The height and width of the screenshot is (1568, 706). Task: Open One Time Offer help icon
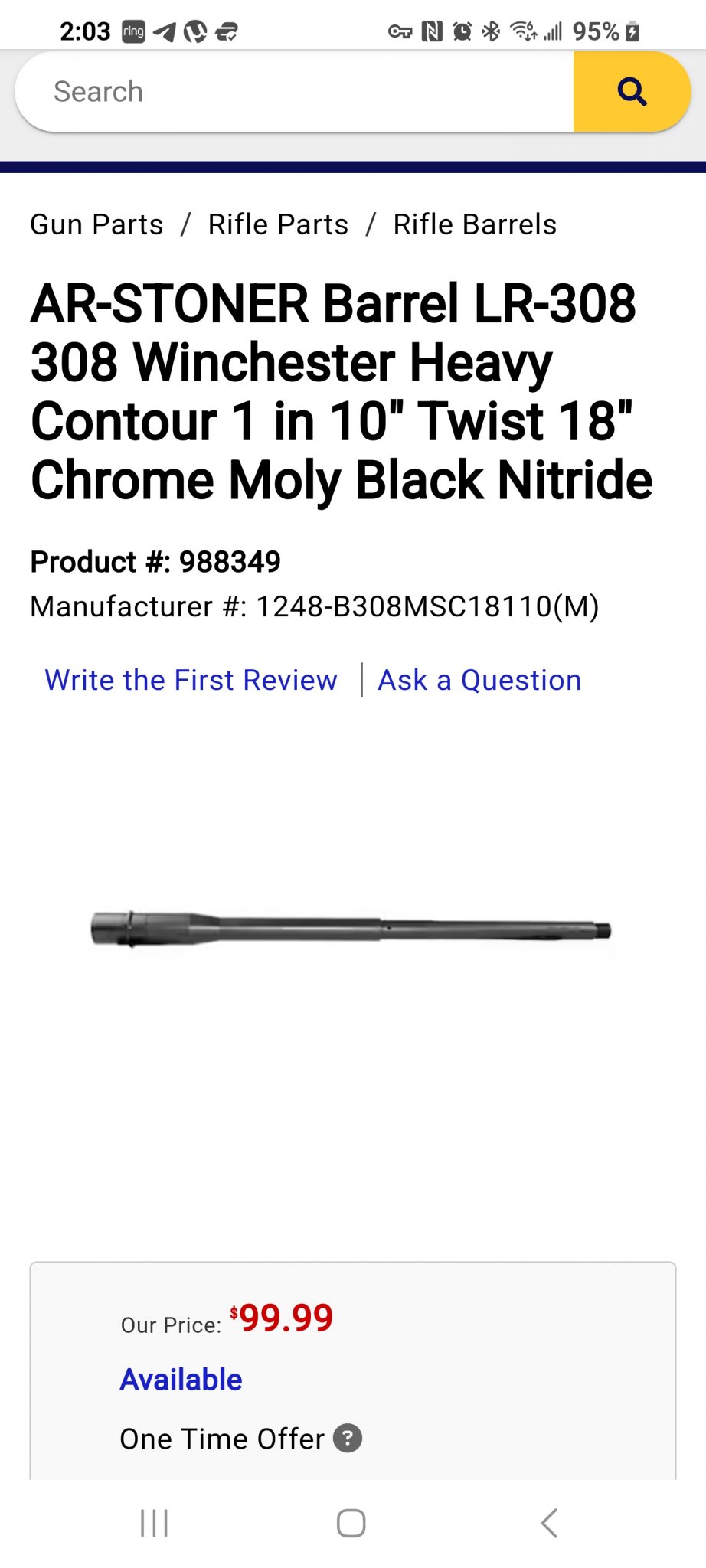click(x=348, y=1439)
